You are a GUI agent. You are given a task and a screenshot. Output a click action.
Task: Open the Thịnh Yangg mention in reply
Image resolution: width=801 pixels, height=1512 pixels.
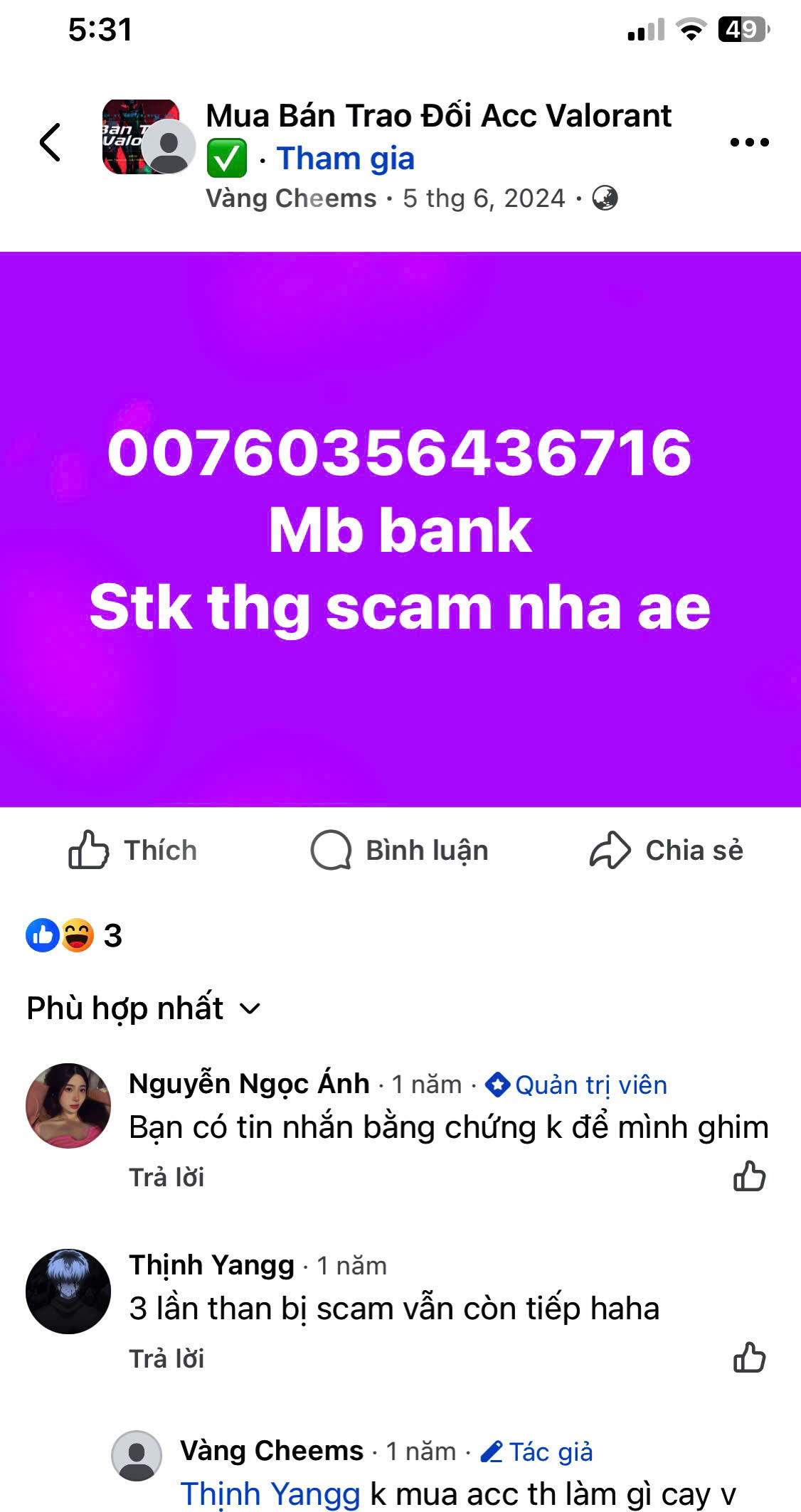[x=270, y=1494]
